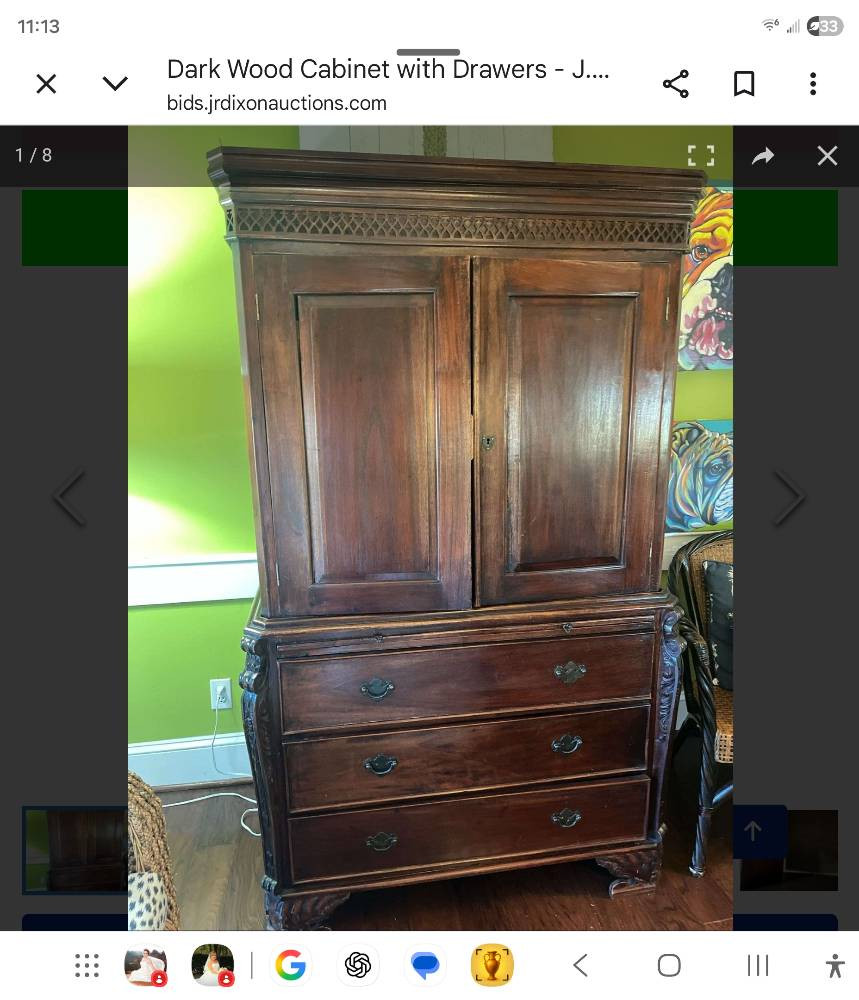This screenshot has width=859, height=1000.
Task: Bookmark the cabinet listing page
Action: [744, 84]
